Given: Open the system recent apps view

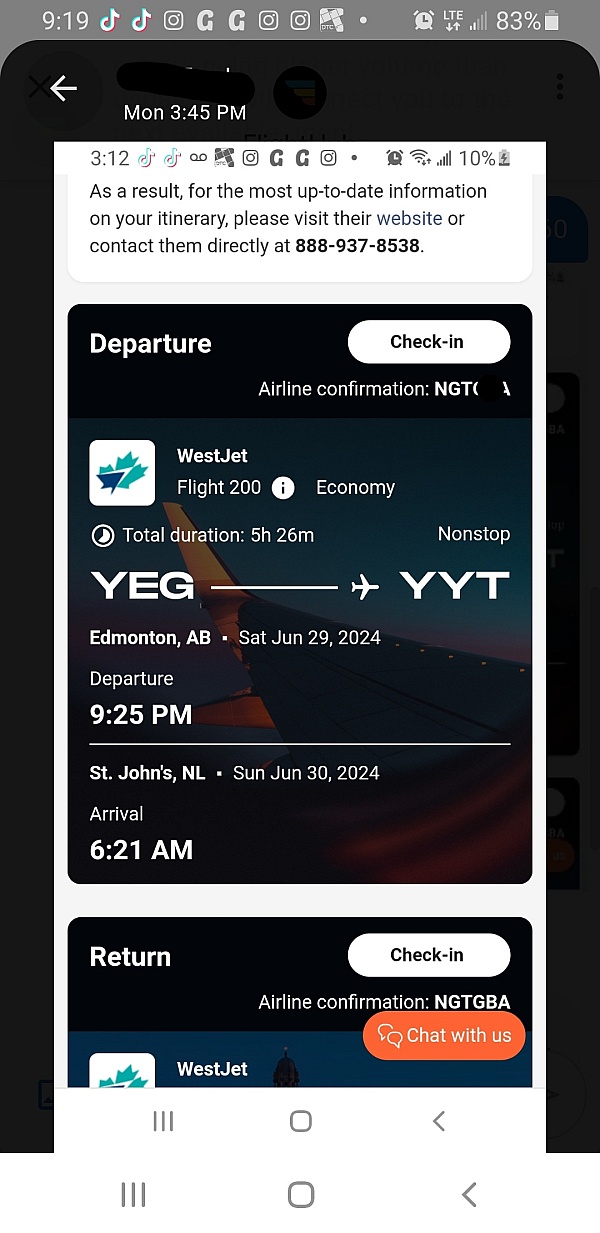Looking at the screenshot, I should coord(133,1194).
